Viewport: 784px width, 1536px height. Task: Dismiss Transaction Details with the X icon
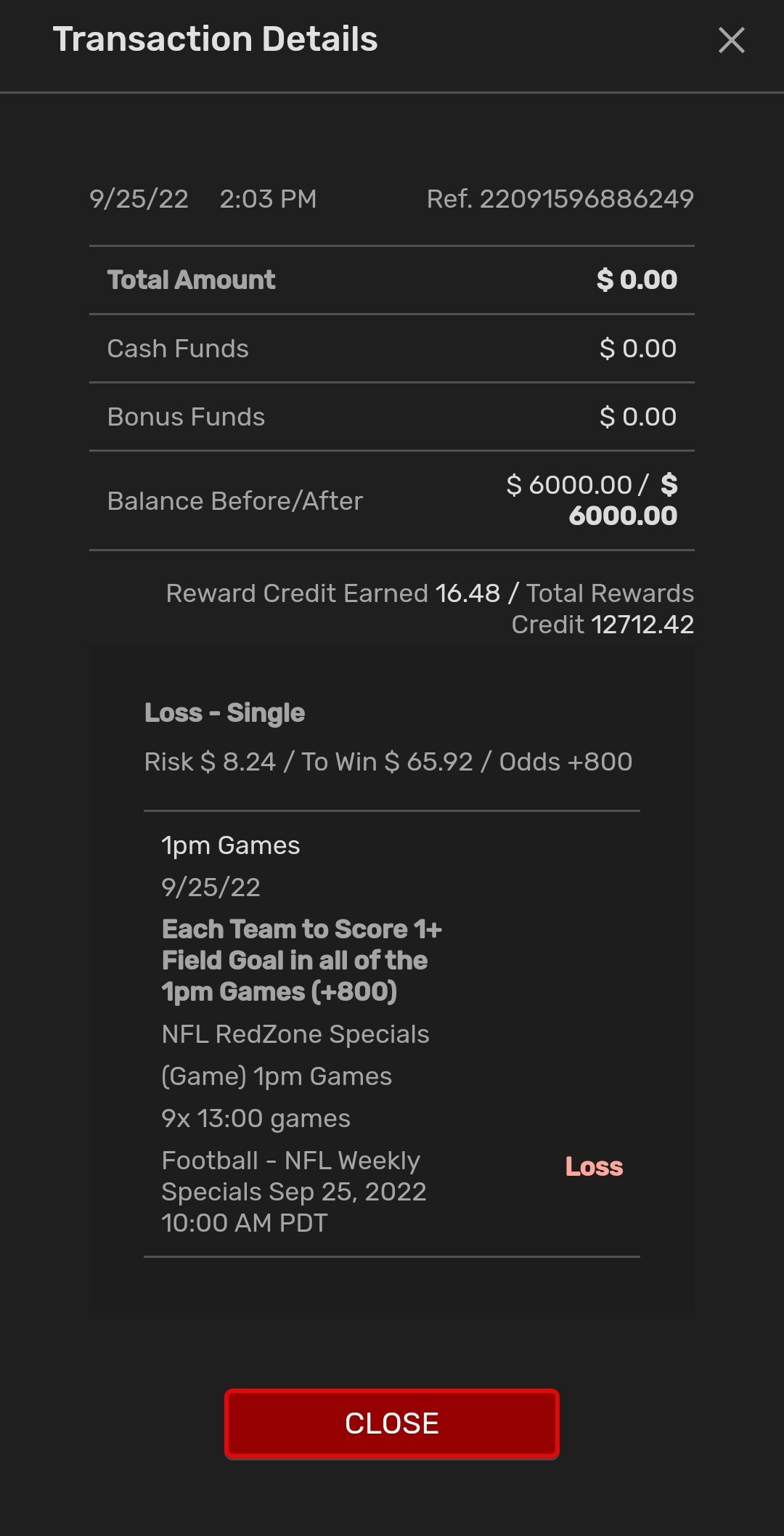[x=731, y=41]
